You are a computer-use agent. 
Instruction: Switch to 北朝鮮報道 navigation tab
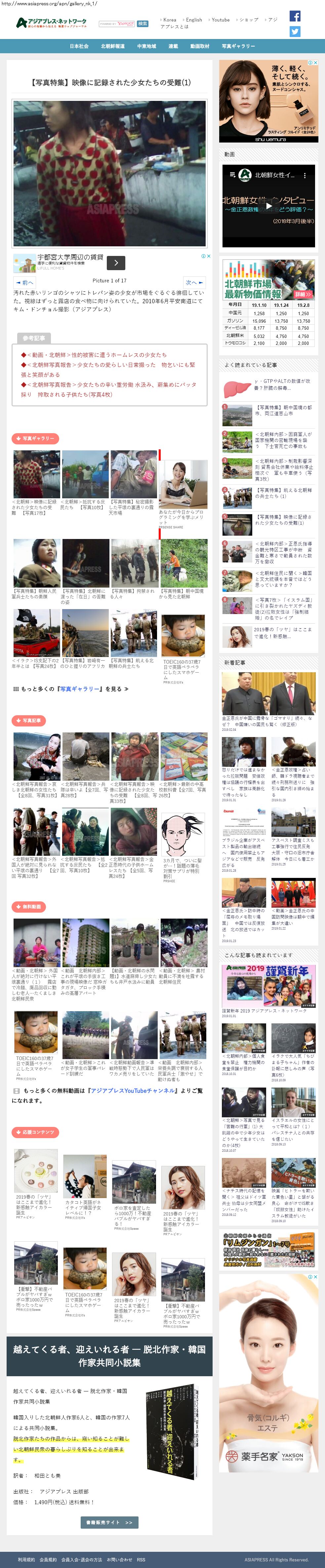[113, 46]
